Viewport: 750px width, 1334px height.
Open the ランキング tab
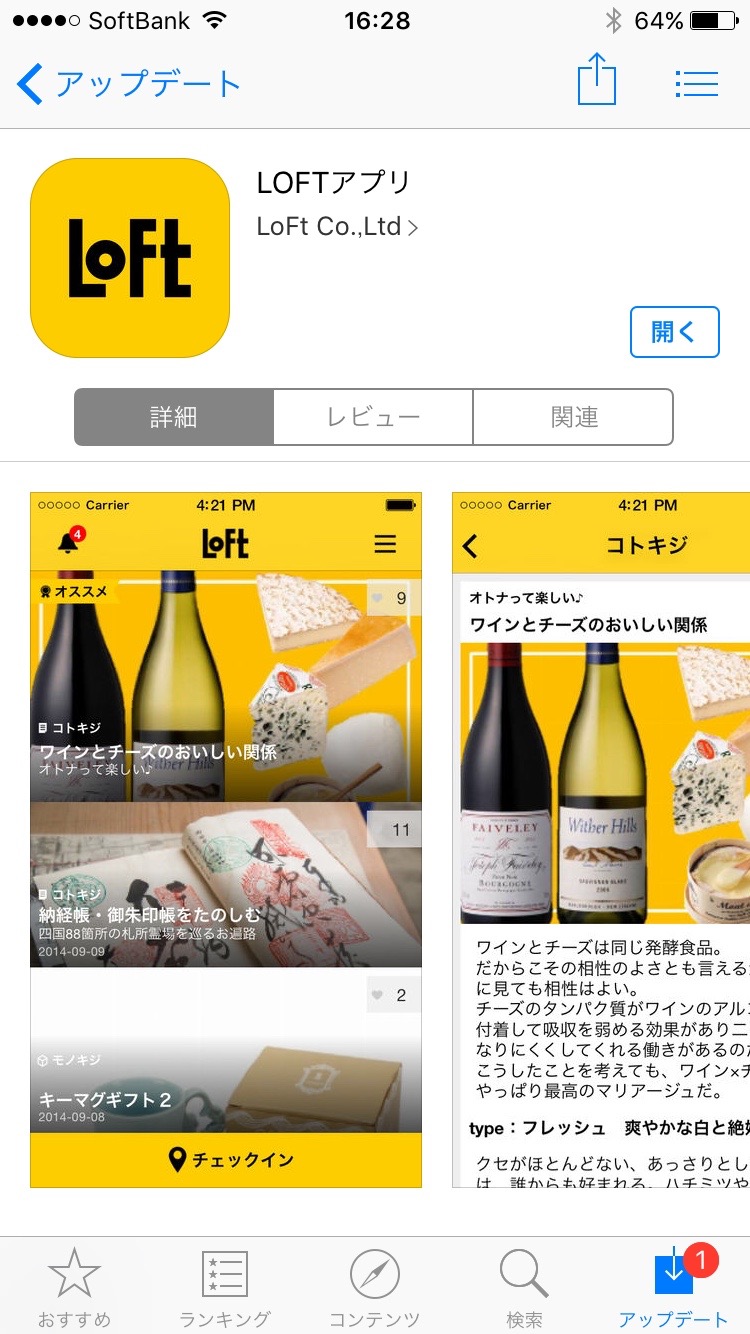coord(225,1287)
